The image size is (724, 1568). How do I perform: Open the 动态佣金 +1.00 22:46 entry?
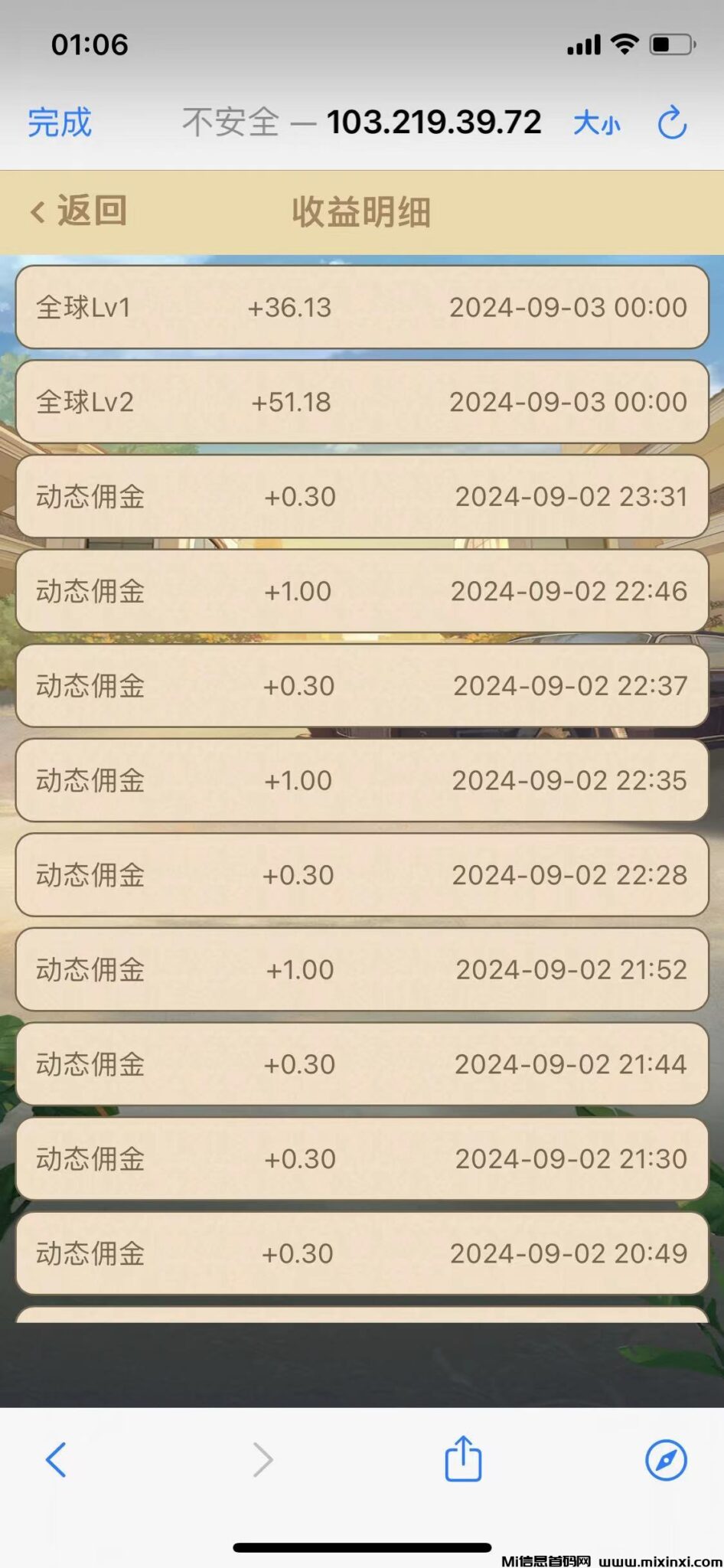click(x=361, y=591)
